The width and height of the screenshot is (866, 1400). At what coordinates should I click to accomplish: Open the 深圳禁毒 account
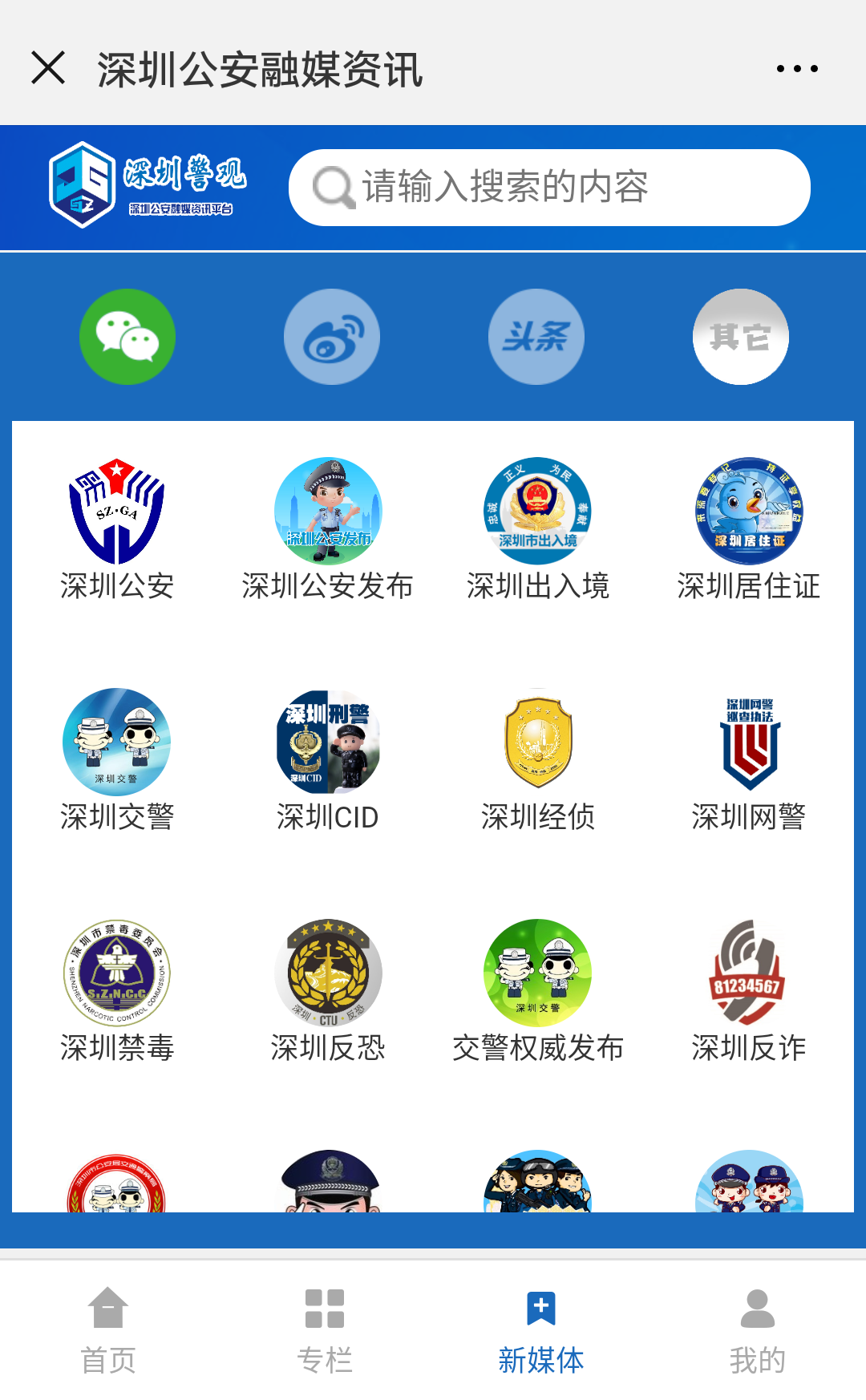click(x=117, y=991)
